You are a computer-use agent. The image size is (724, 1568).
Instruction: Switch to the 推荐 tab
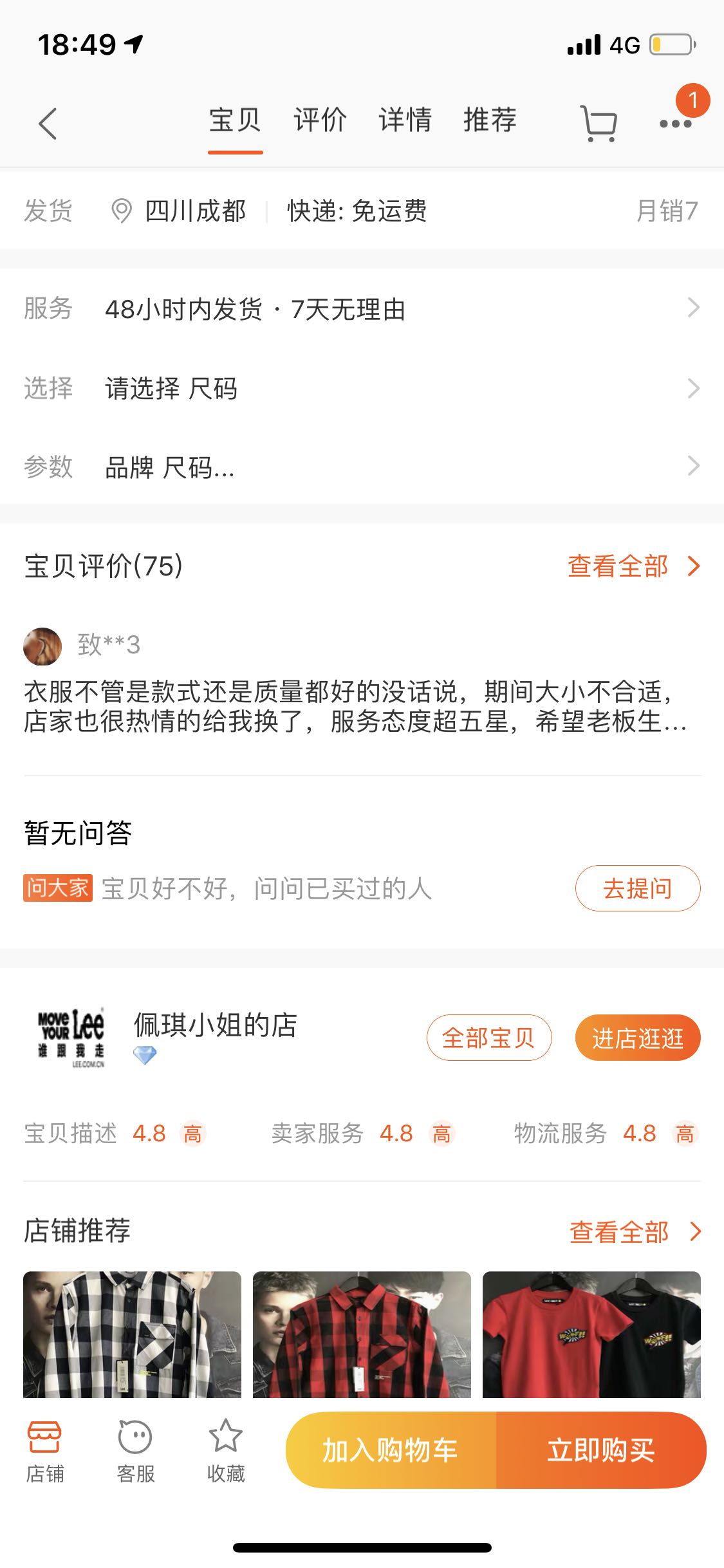tap(490, 121)
